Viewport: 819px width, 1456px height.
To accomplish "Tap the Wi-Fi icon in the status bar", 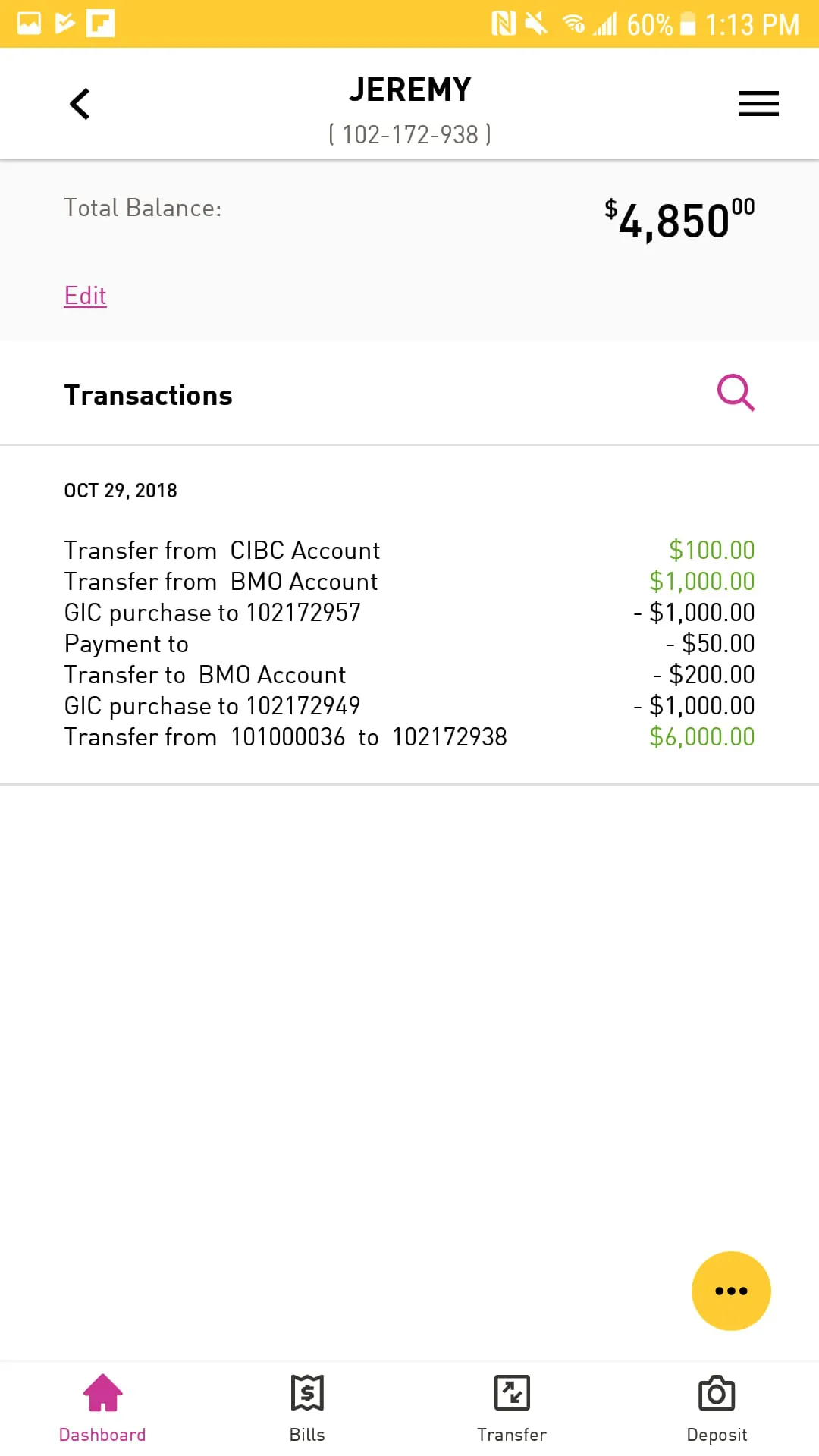I will [574, 25].
